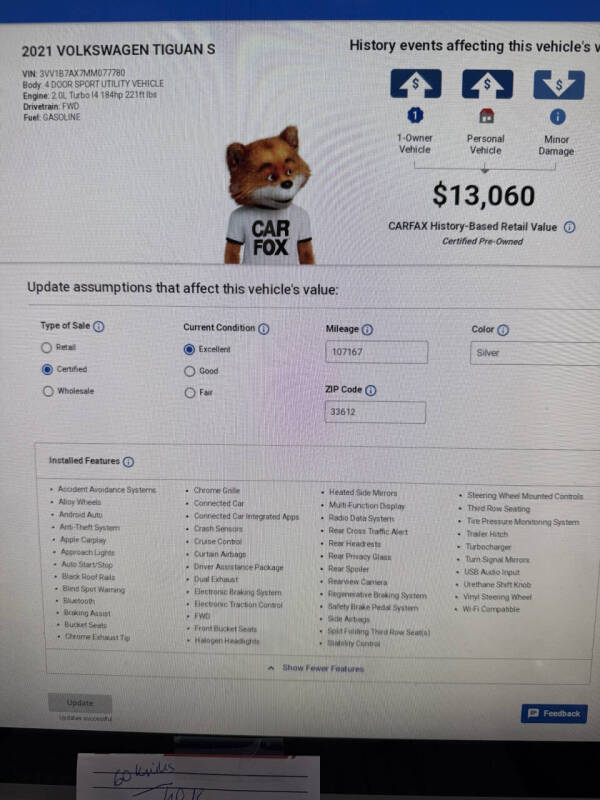Open info icon next to Current Condition

click(x=263, y=328)
